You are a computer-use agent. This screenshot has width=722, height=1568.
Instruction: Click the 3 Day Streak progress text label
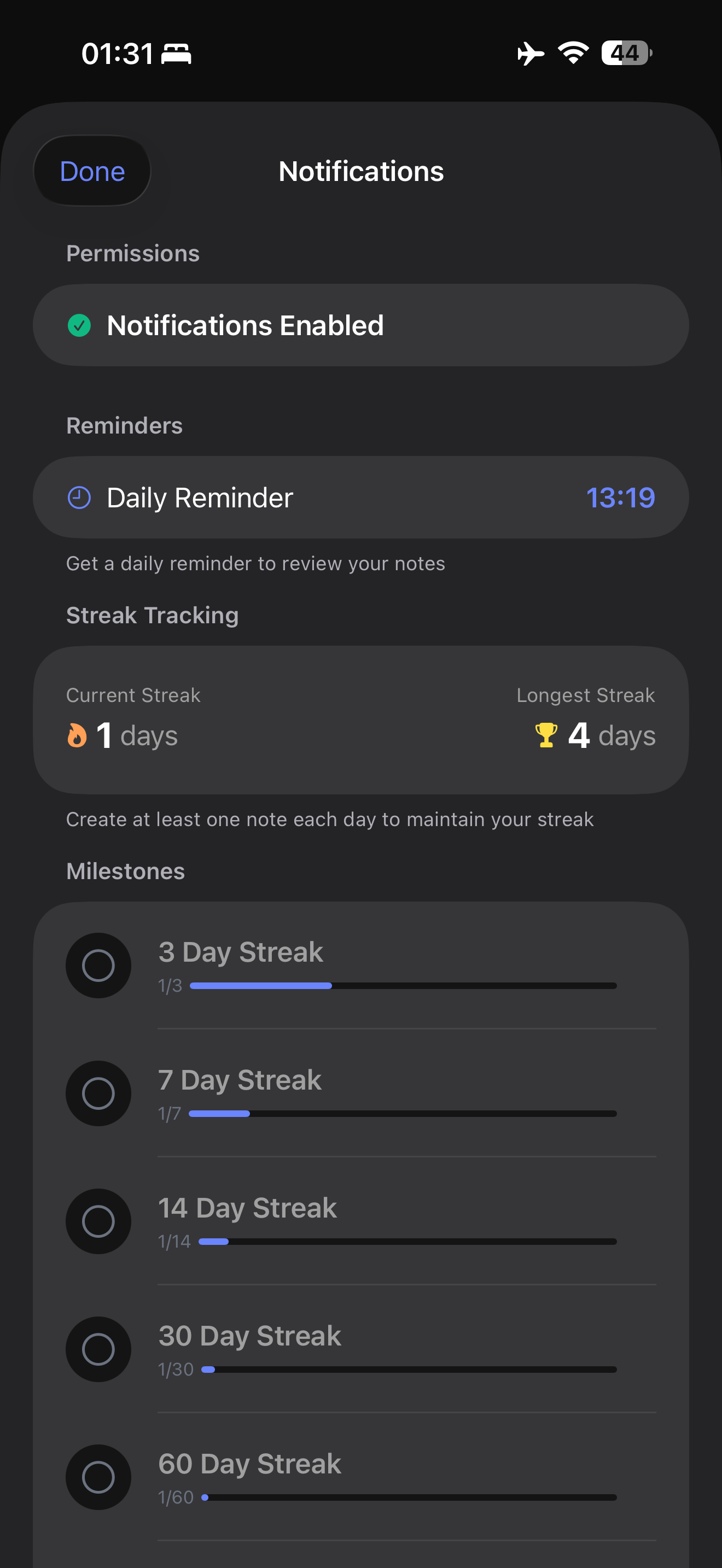tap(171, 985)
